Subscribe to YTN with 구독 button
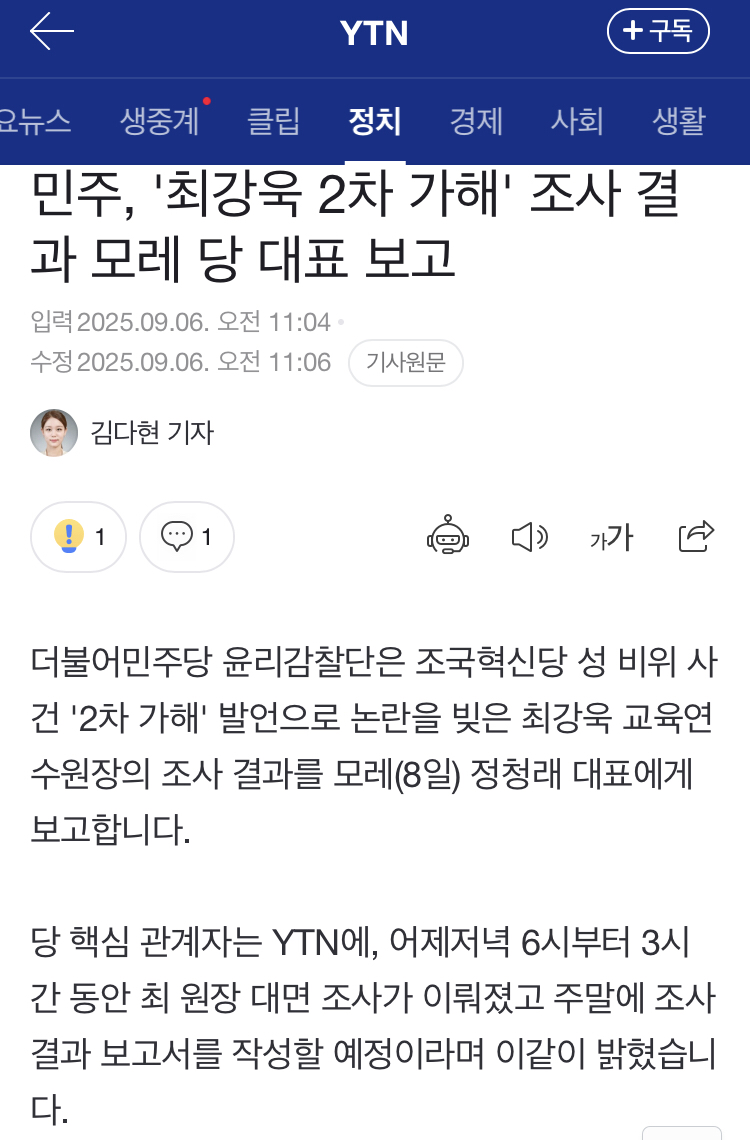 click(658, 31)
